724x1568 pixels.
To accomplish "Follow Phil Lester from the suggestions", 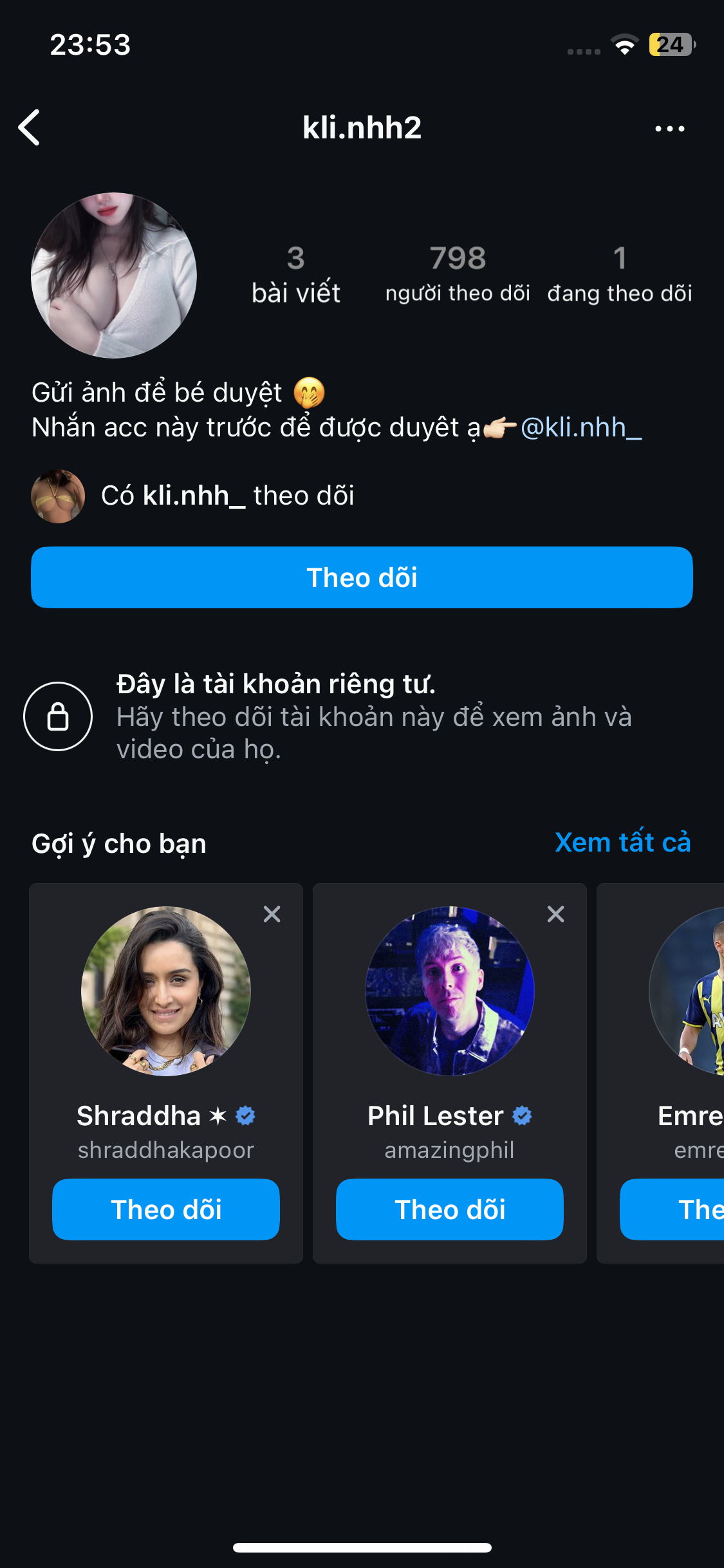I will (x=450, y=1209).
